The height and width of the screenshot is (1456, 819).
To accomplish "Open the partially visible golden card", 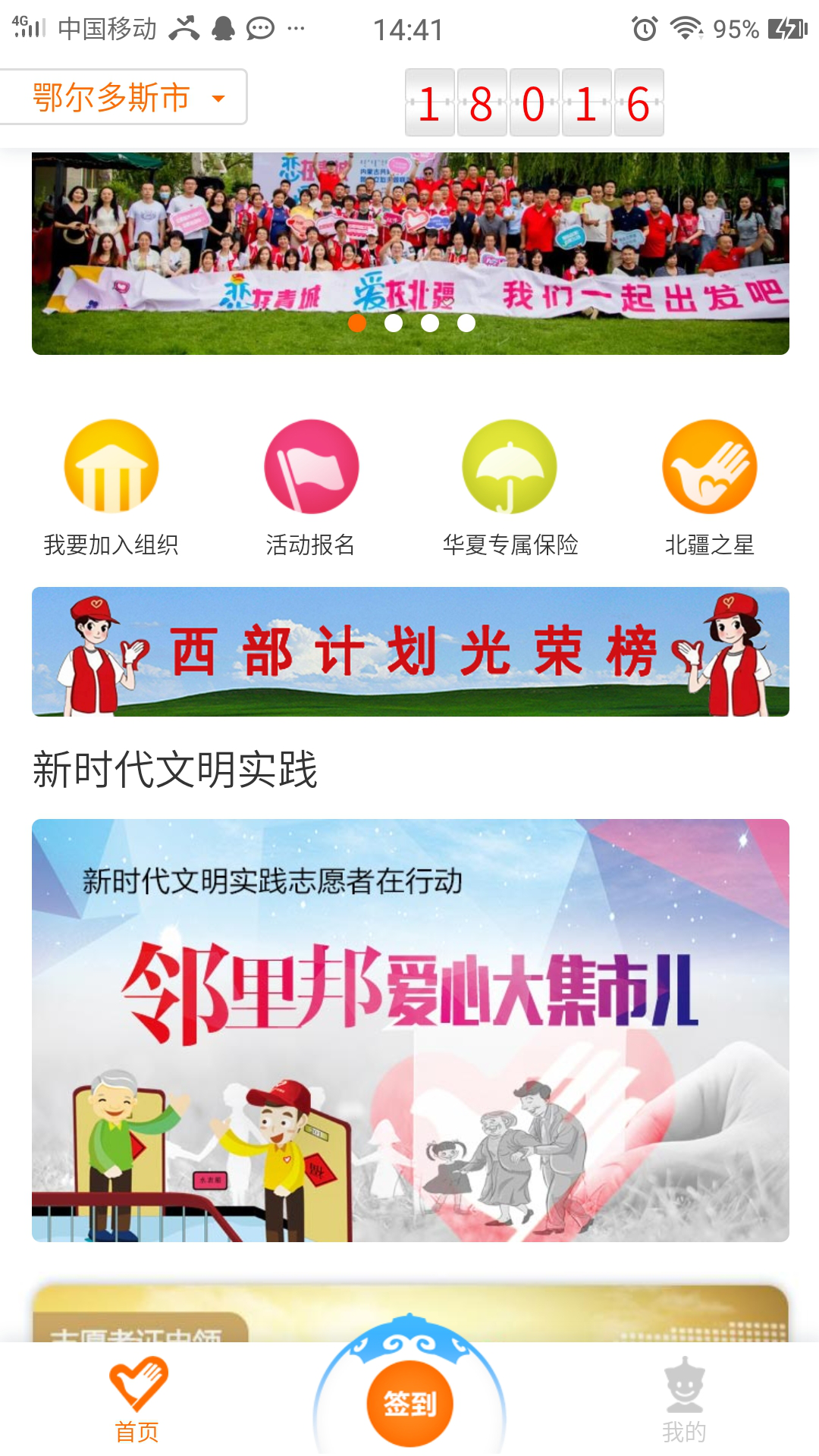I will 410,1313.
